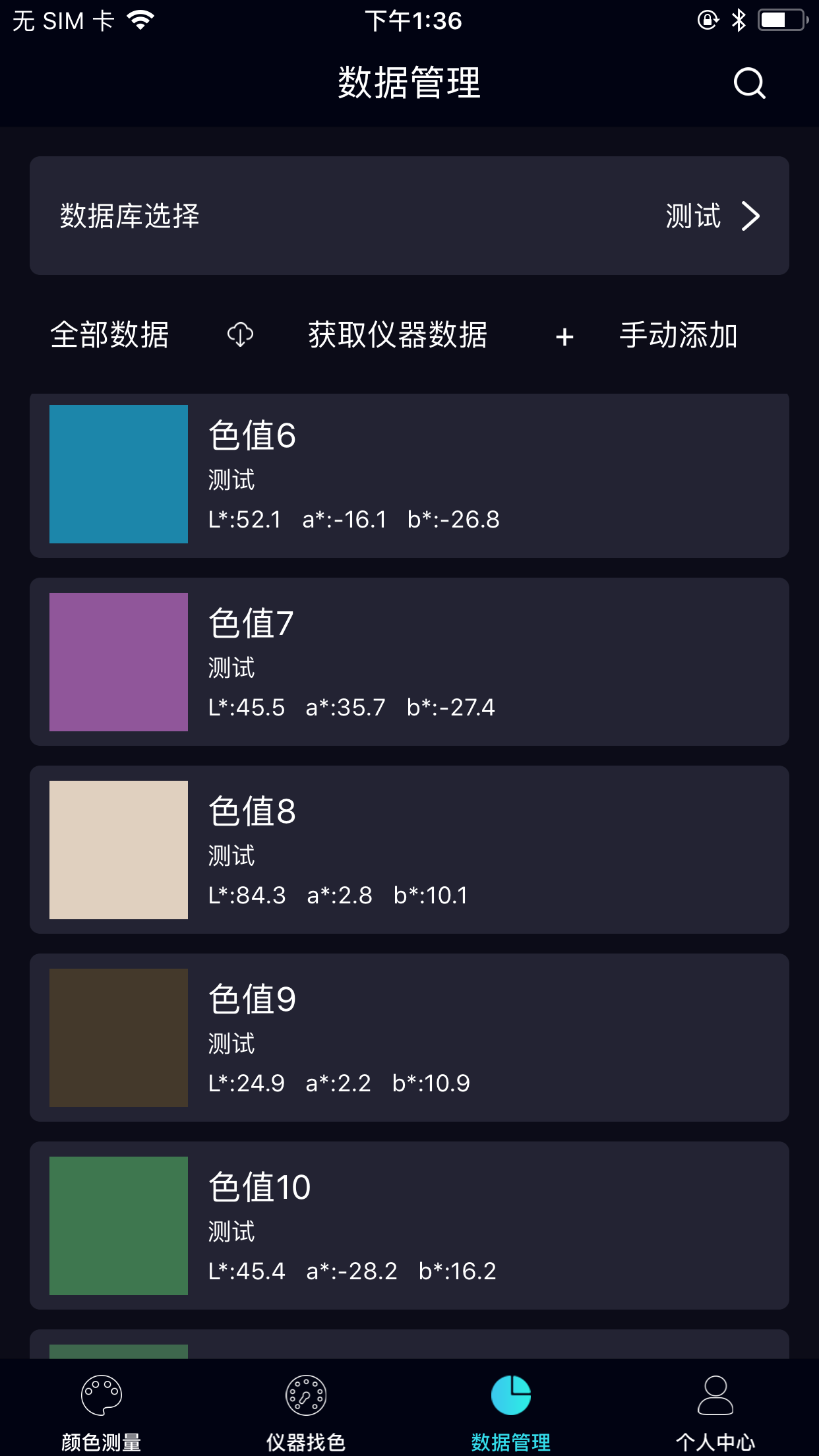Open the search magnifier icon
The image size is (819, 1456).
(749, 84)
